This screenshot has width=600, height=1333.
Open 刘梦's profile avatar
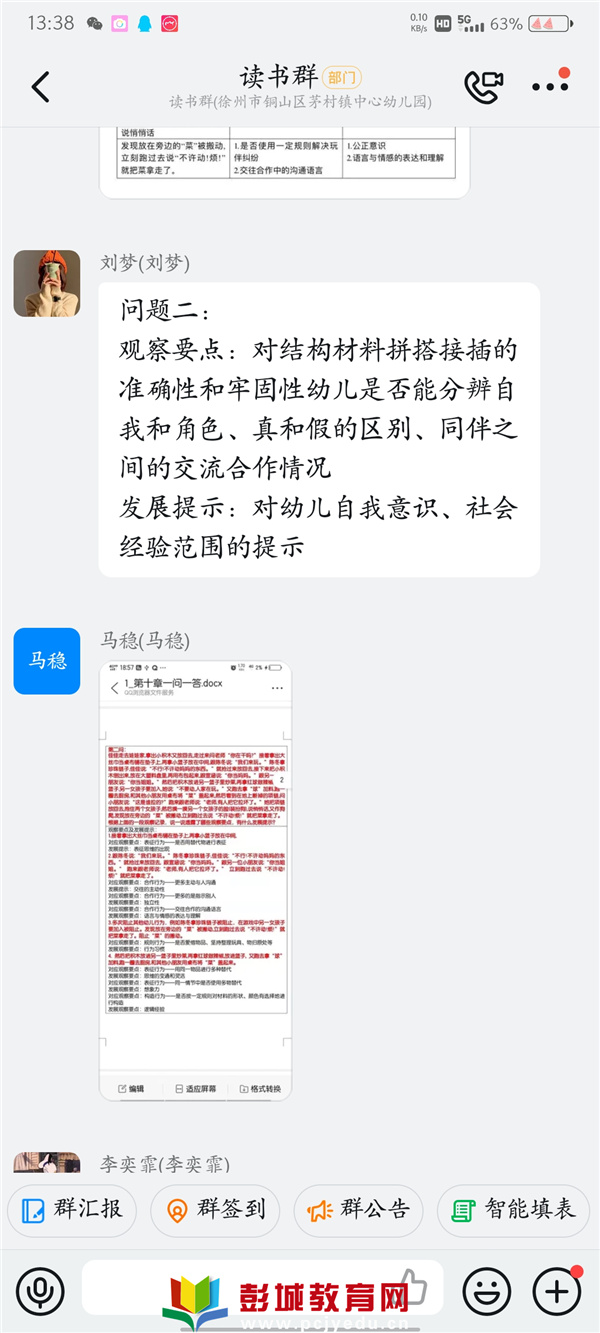tap(46, 283)
